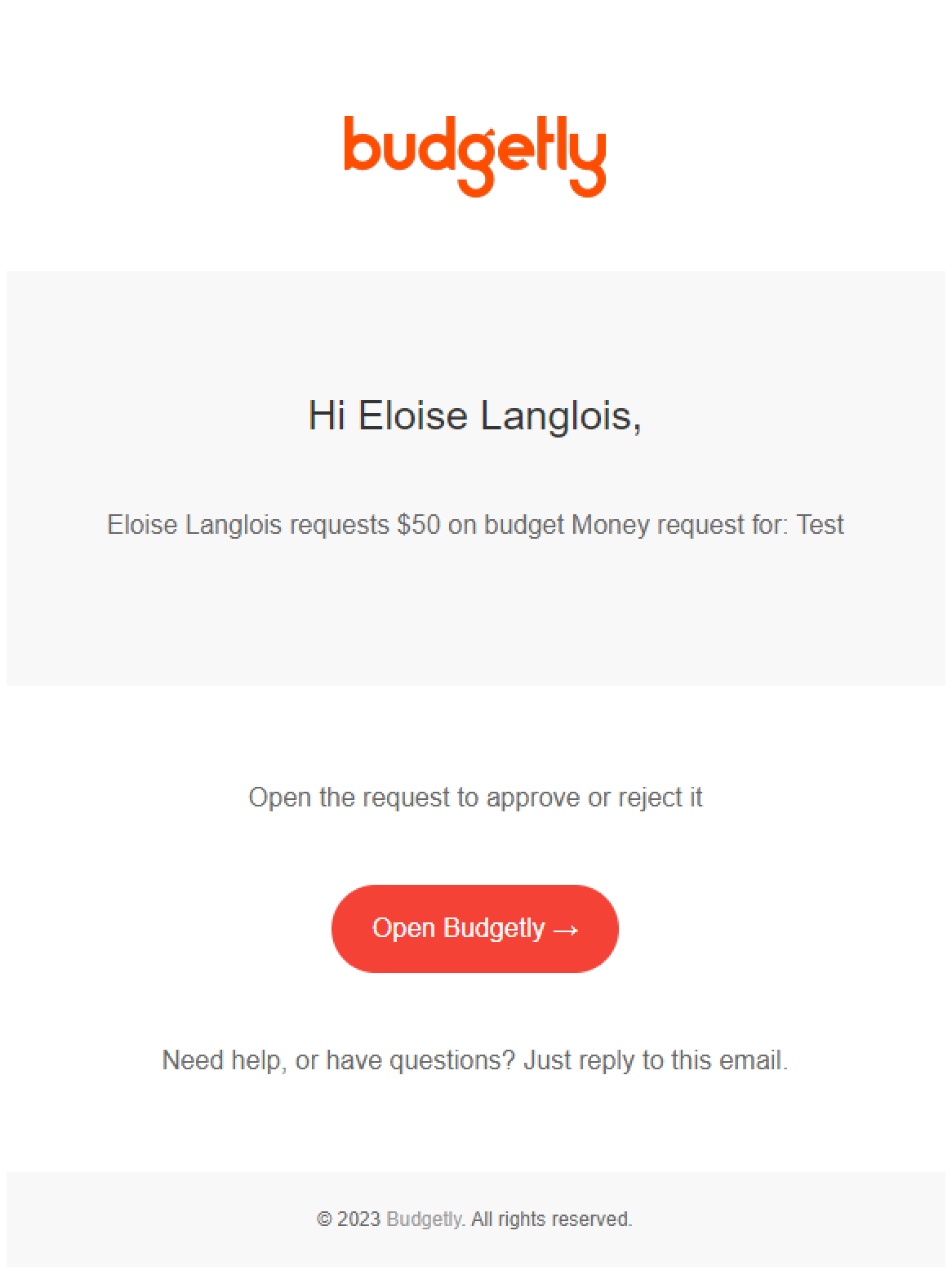The width and height of the screenshot is (952, 1275).
Task: Click the footer area containing 2023 copyright
Action: pyautogui.click(x=475, y=1219)
